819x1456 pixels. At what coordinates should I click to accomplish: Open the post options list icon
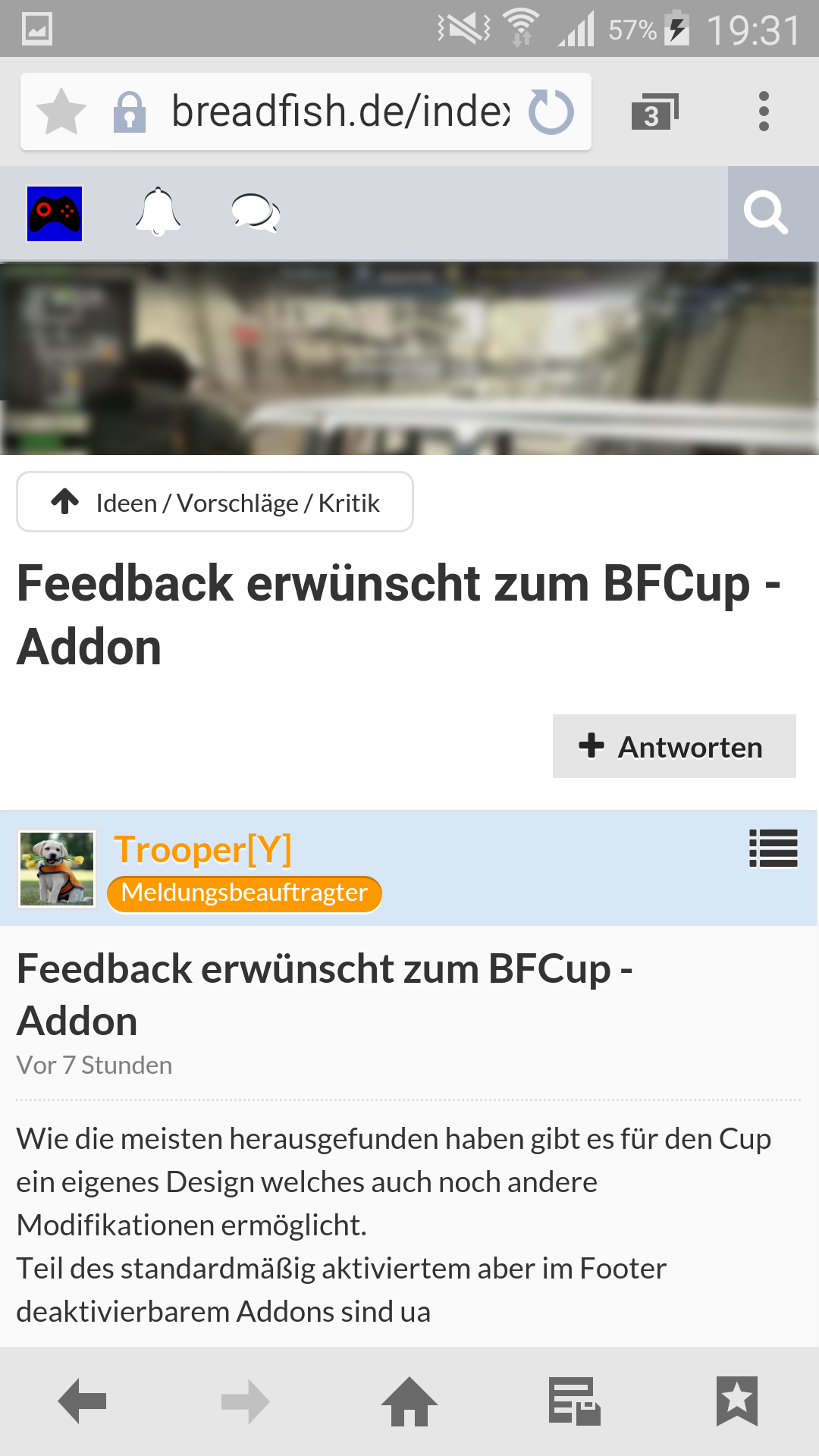[773, 848]
